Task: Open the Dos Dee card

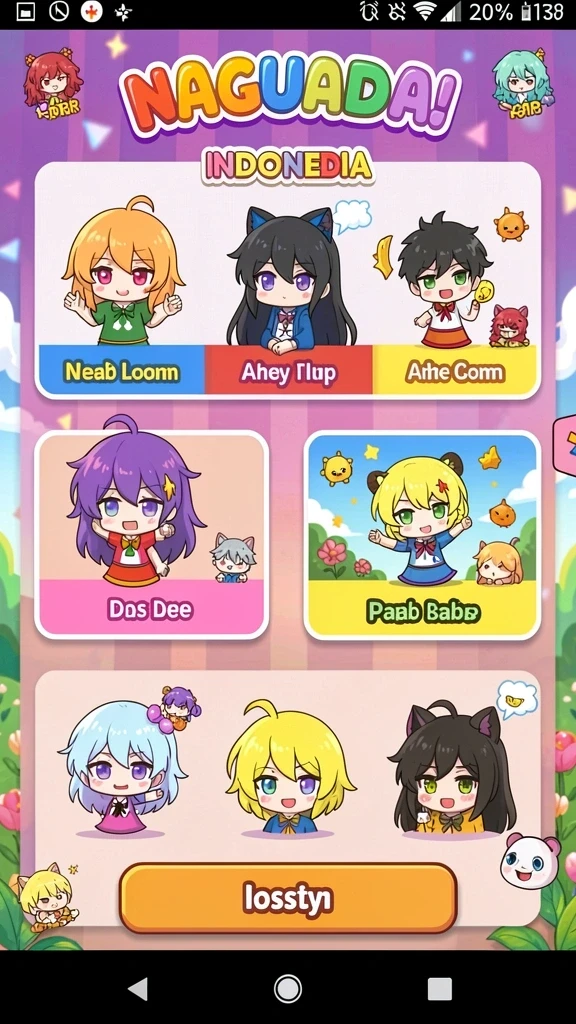Action: (x=152, y=535)
